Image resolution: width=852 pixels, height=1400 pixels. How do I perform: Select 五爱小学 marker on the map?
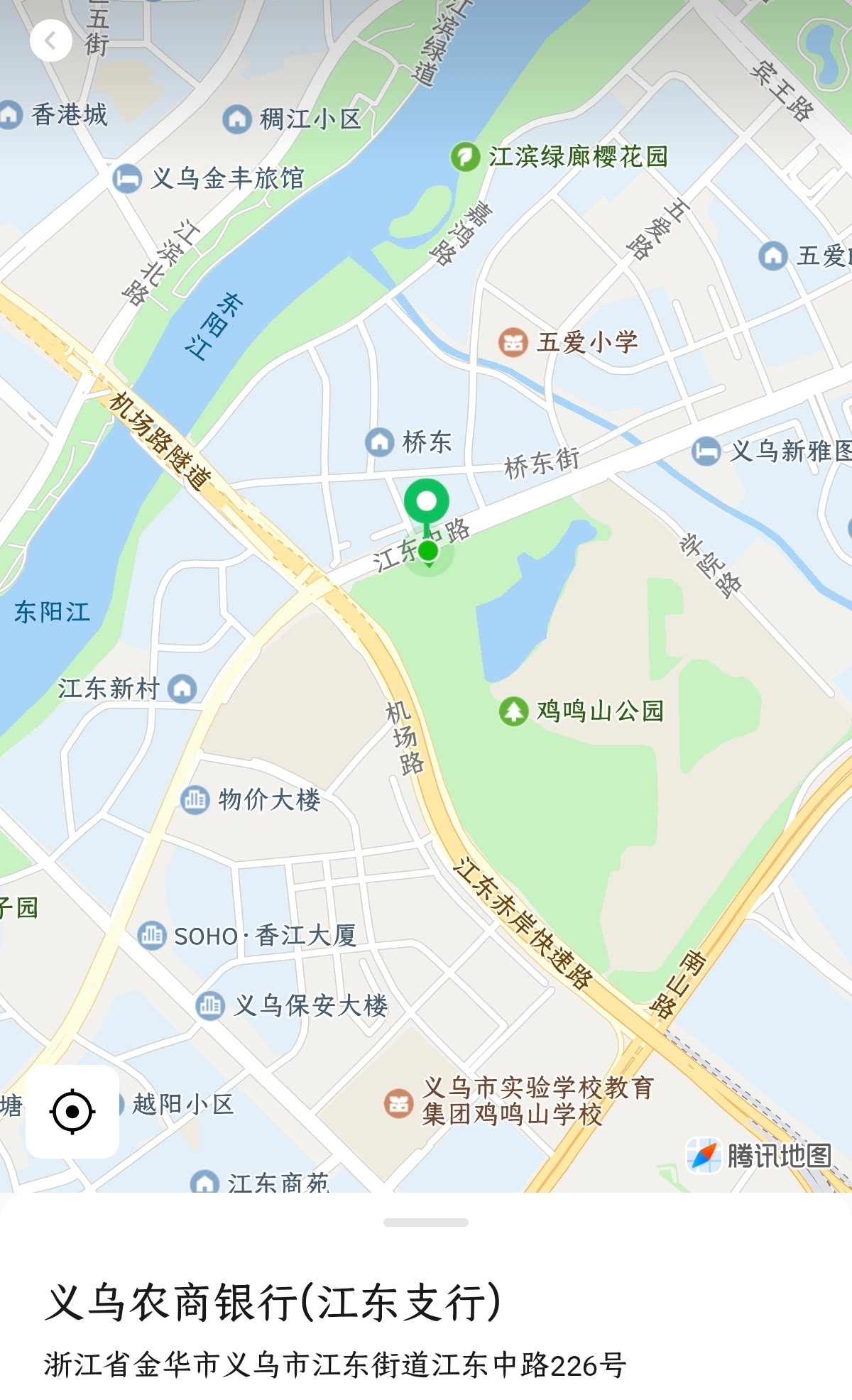pyautogui.click(x=513, y=342)
